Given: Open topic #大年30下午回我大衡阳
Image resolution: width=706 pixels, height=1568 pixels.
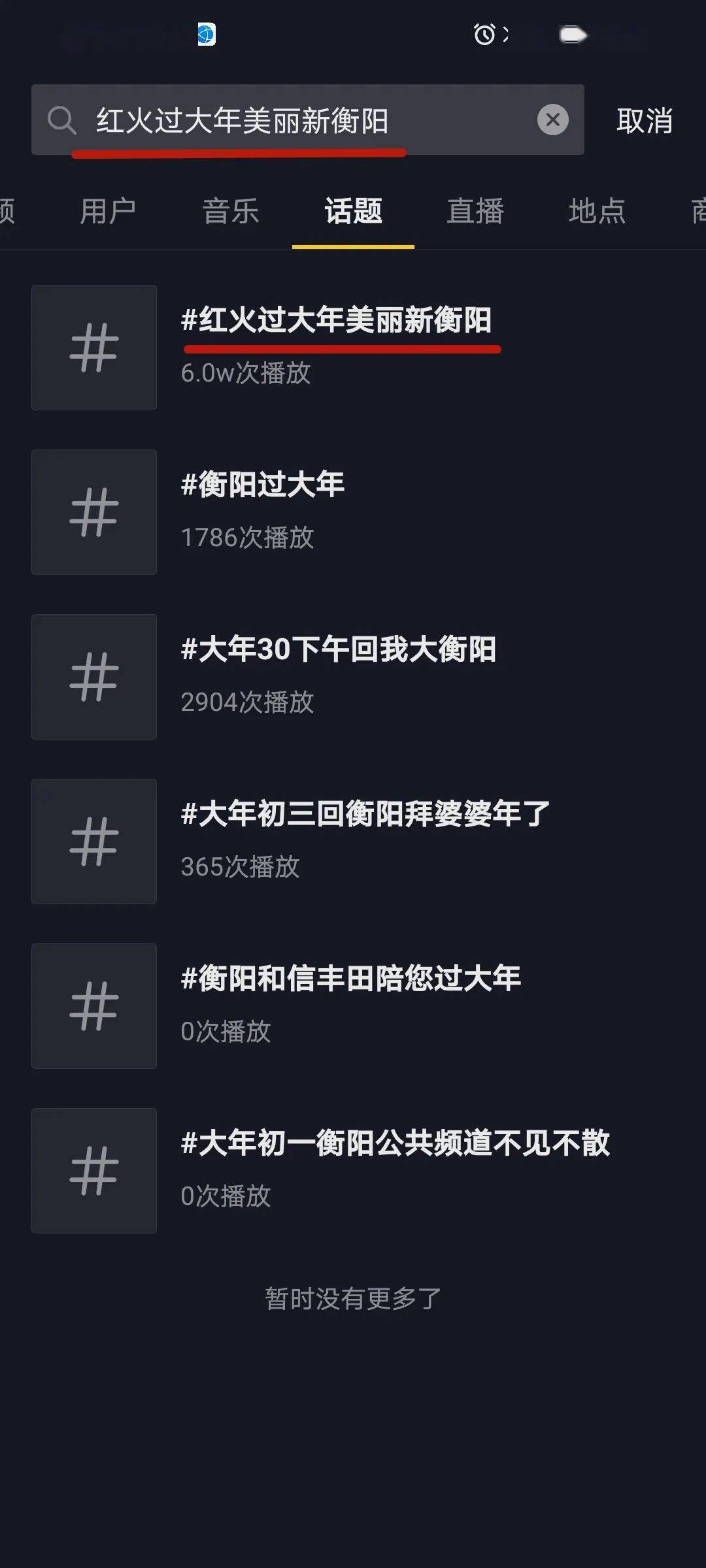Looking at the screenshot, I should [x=353, y=677].
